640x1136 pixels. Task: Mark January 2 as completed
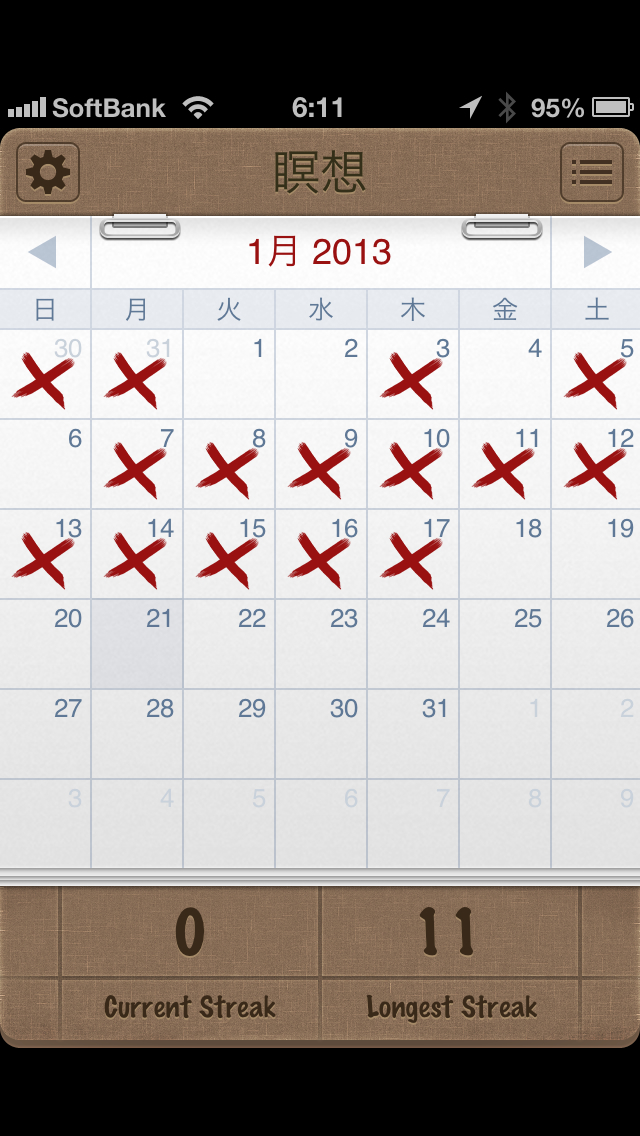click(321, 374)
